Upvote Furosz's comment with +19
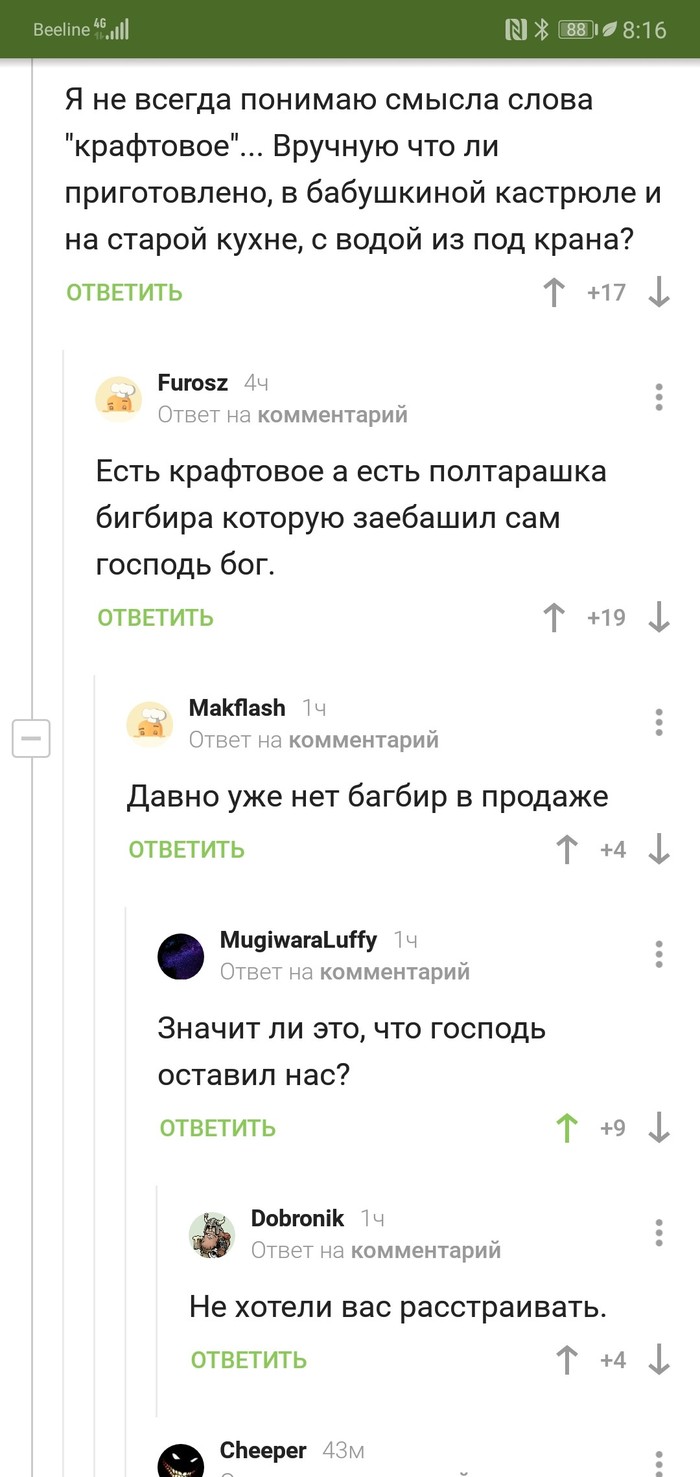 click(x=553, y=617)
